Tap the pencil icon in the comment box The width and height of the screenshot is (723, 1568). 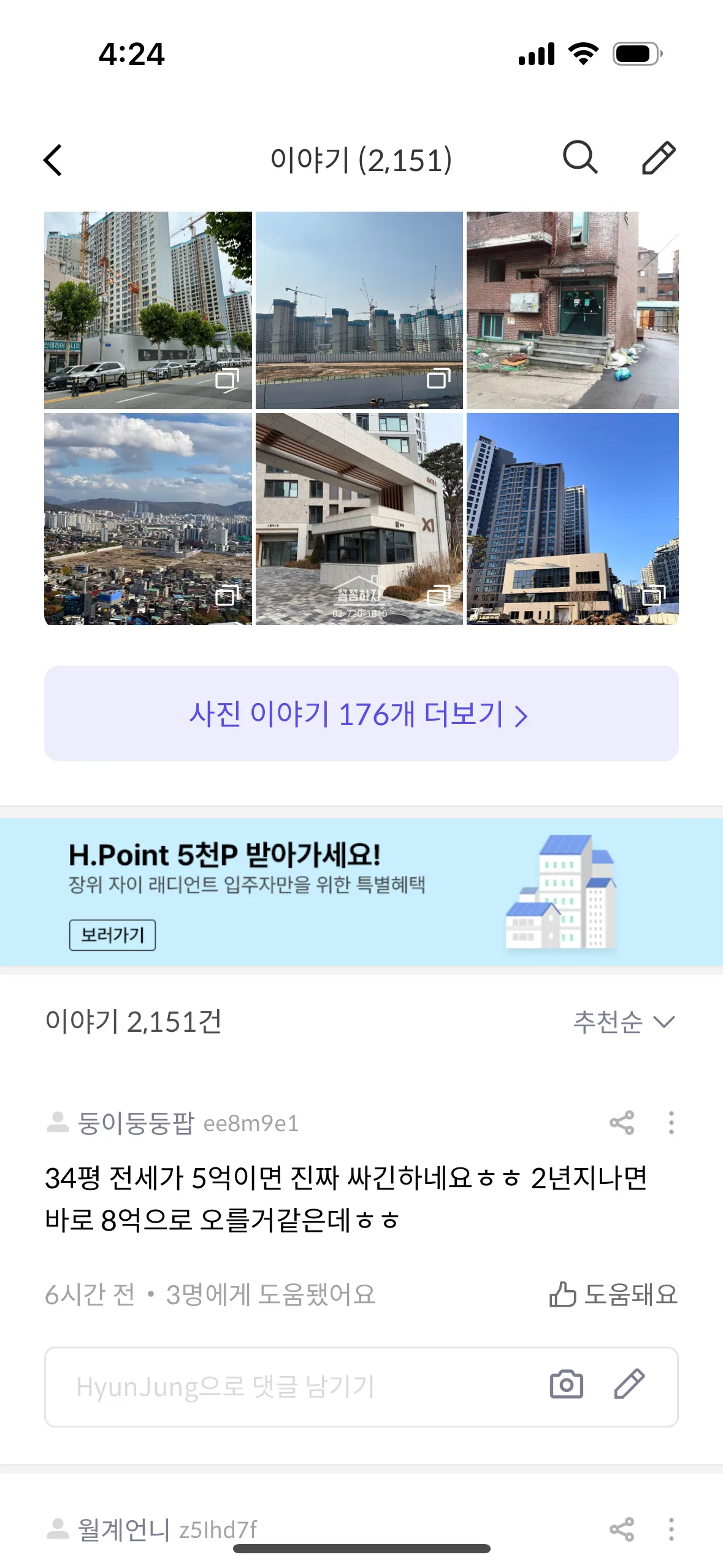[x=629, y=1385]
